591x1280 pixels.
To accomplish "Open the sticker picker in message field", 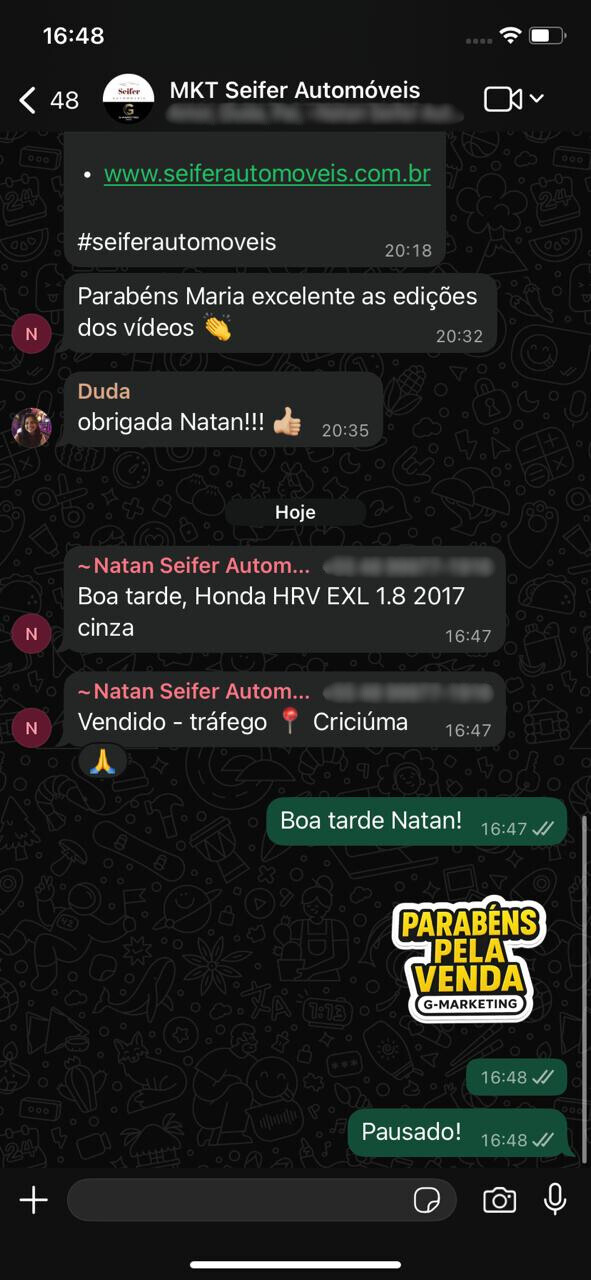I will 427,1200.
